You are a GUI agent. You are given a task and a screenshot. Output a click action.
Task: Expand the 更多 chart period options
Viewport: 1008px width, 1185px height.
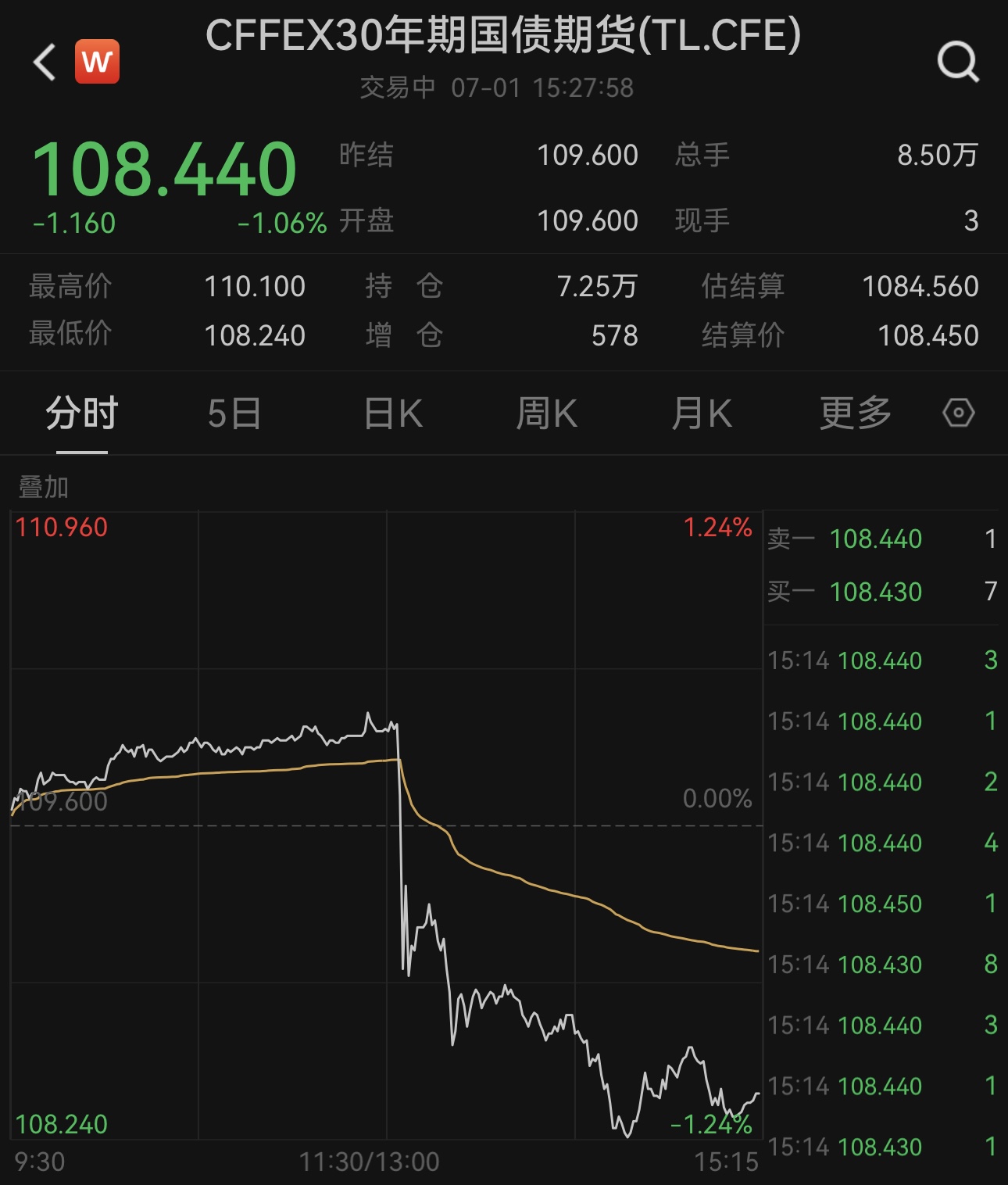pyautogui.click(x=855, y=413)
